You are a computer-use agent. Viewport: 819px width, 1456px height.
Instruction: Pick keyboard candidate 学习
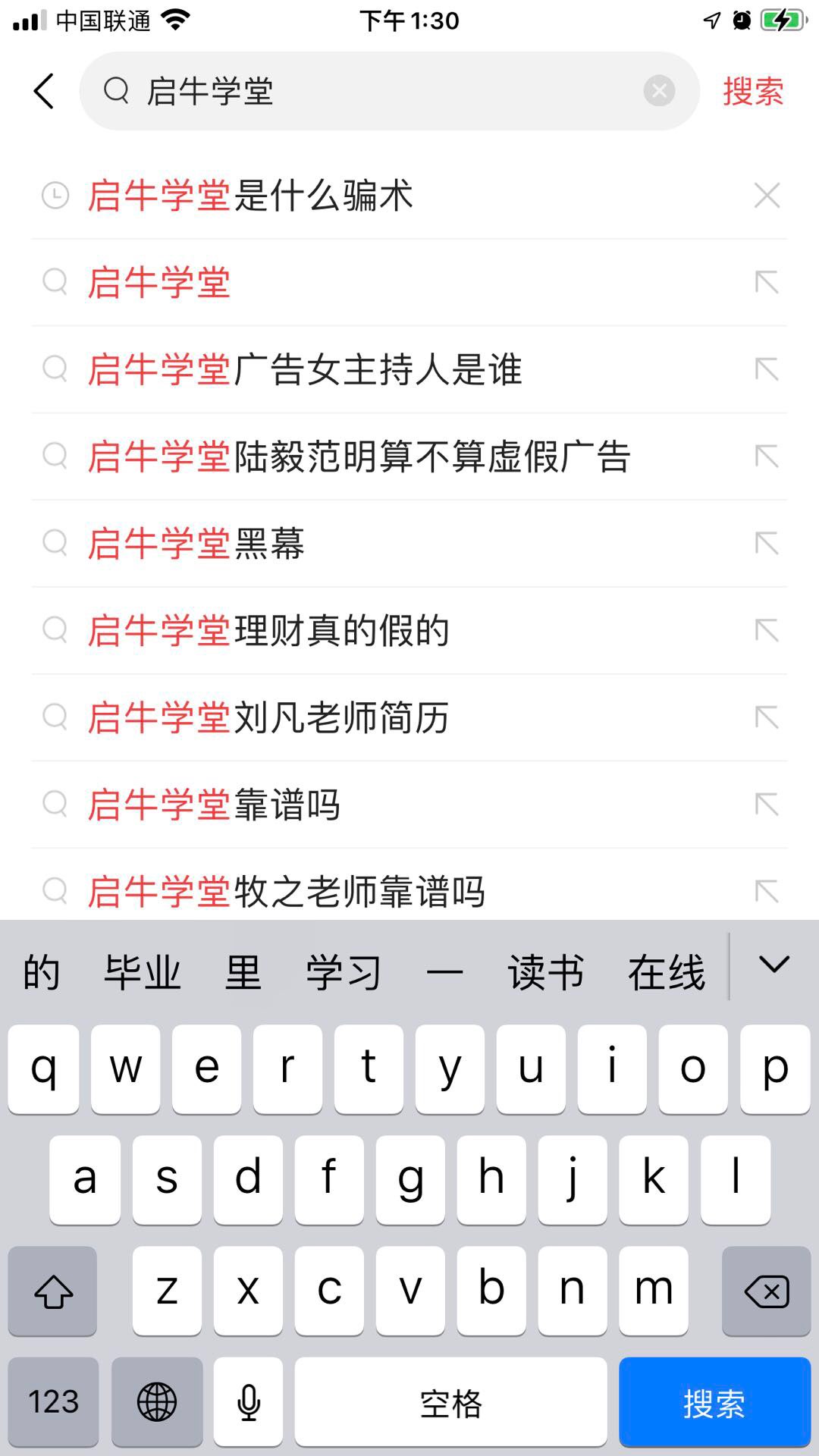pos(344,972)
